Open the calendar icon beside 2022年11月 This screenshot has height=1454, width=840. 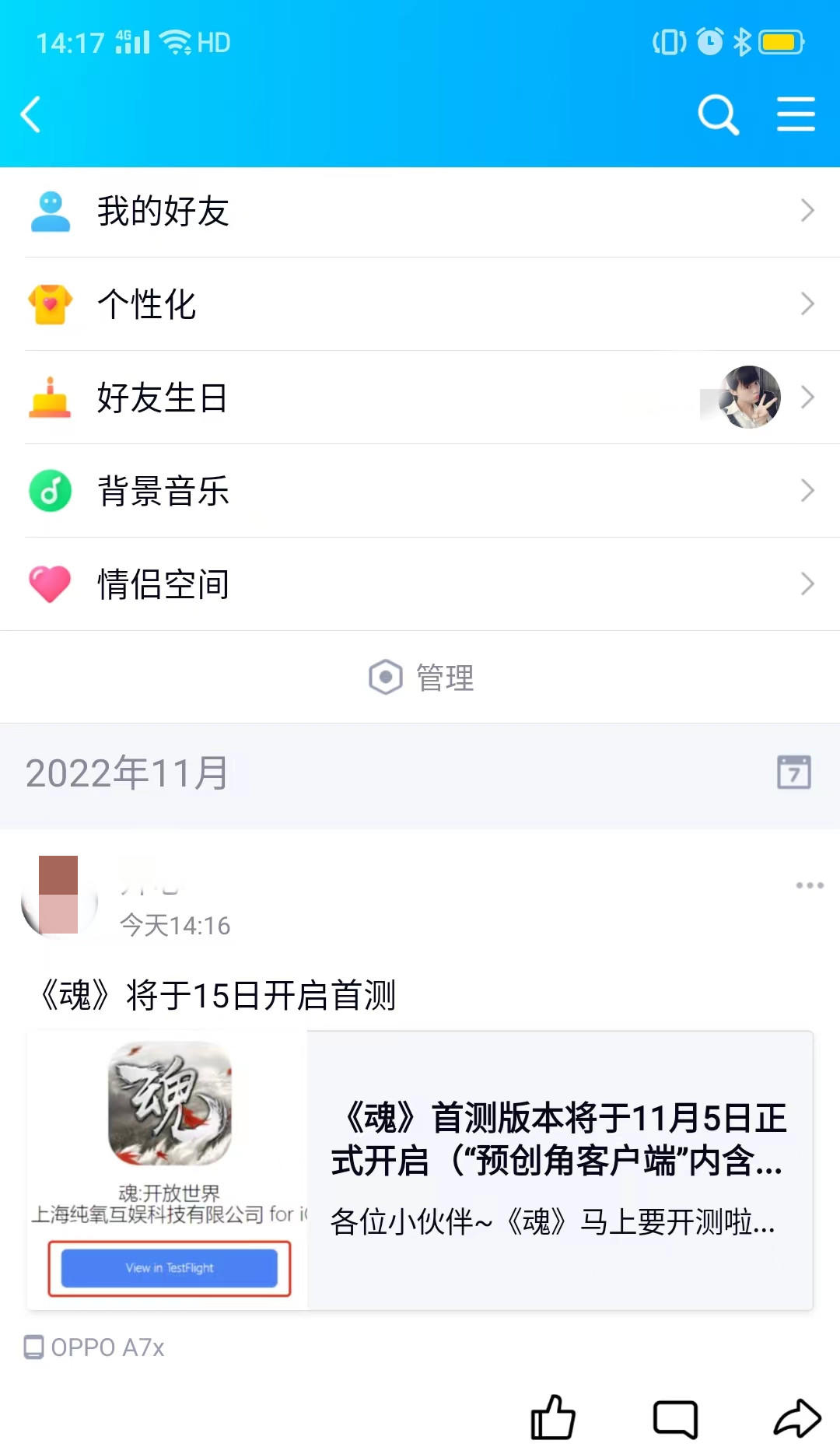click(x=793, y=773)
